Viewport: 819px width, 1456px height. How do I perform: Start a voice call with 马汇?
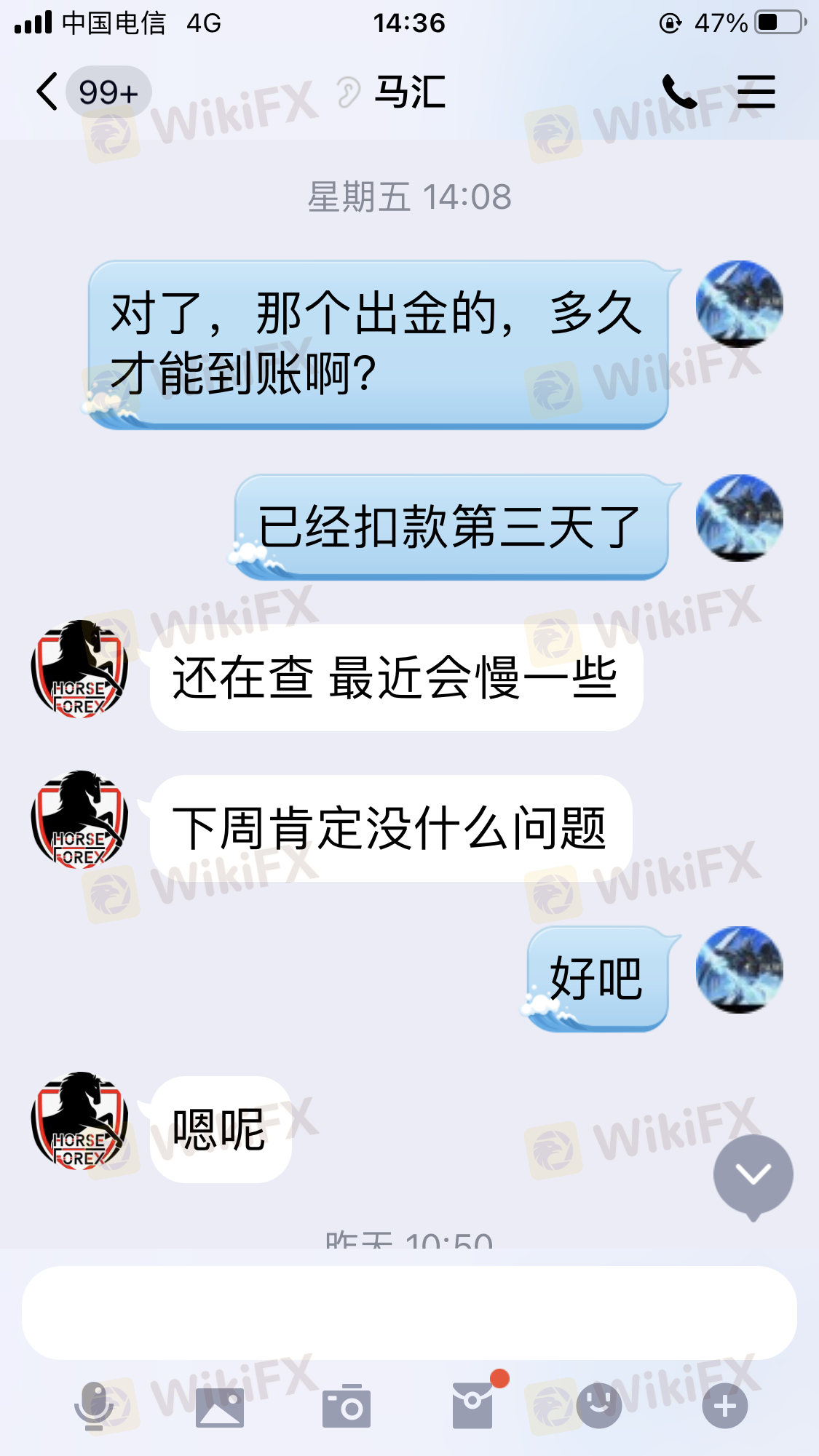point(679,92)
